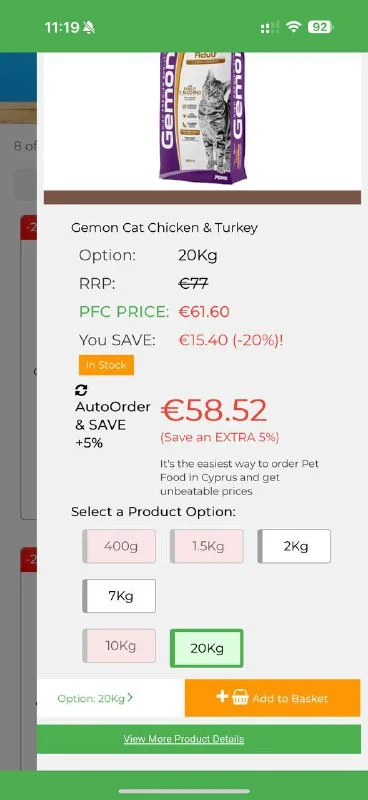Pick the 1.5Kg product option
This screenshot has height=800, width=368.
click(207, 546)
